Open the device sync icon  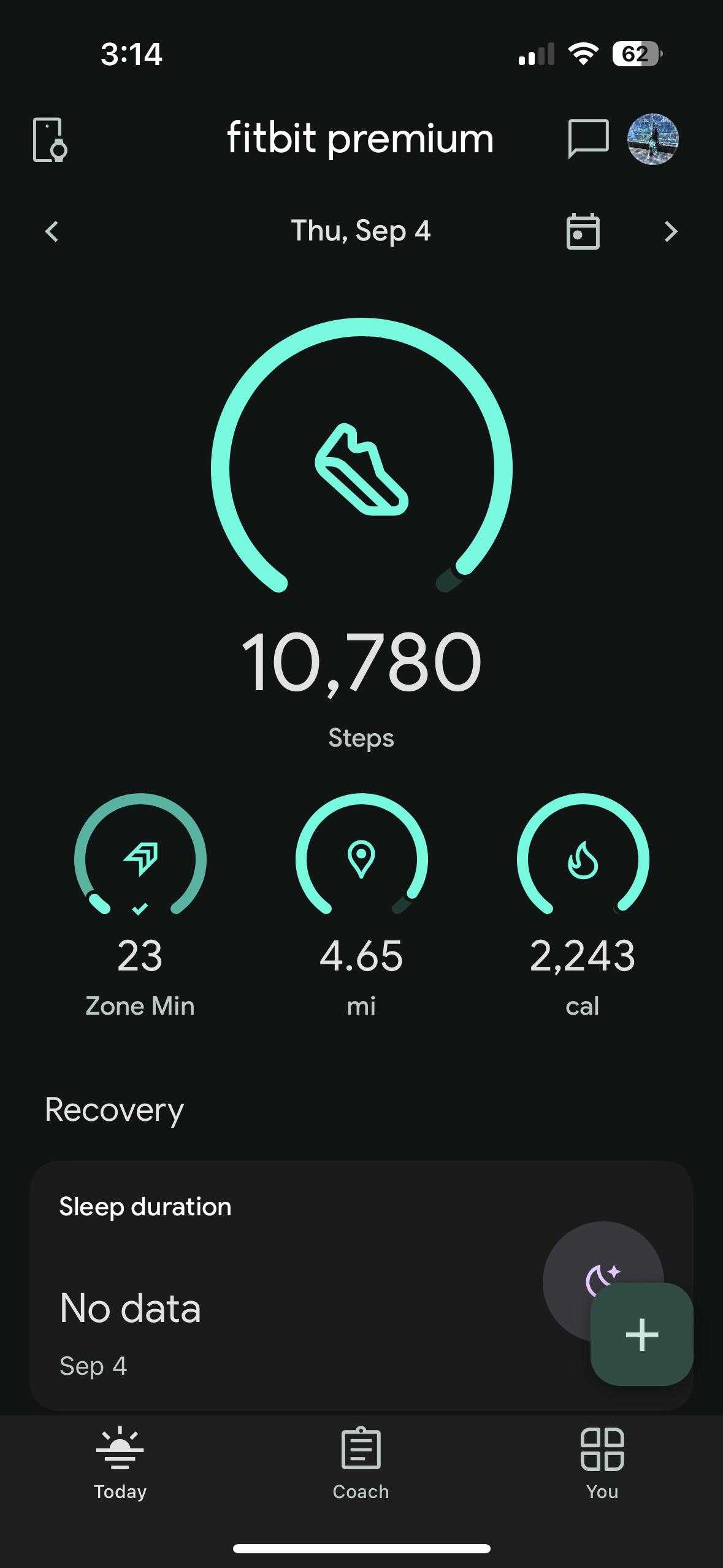[49, 140]
